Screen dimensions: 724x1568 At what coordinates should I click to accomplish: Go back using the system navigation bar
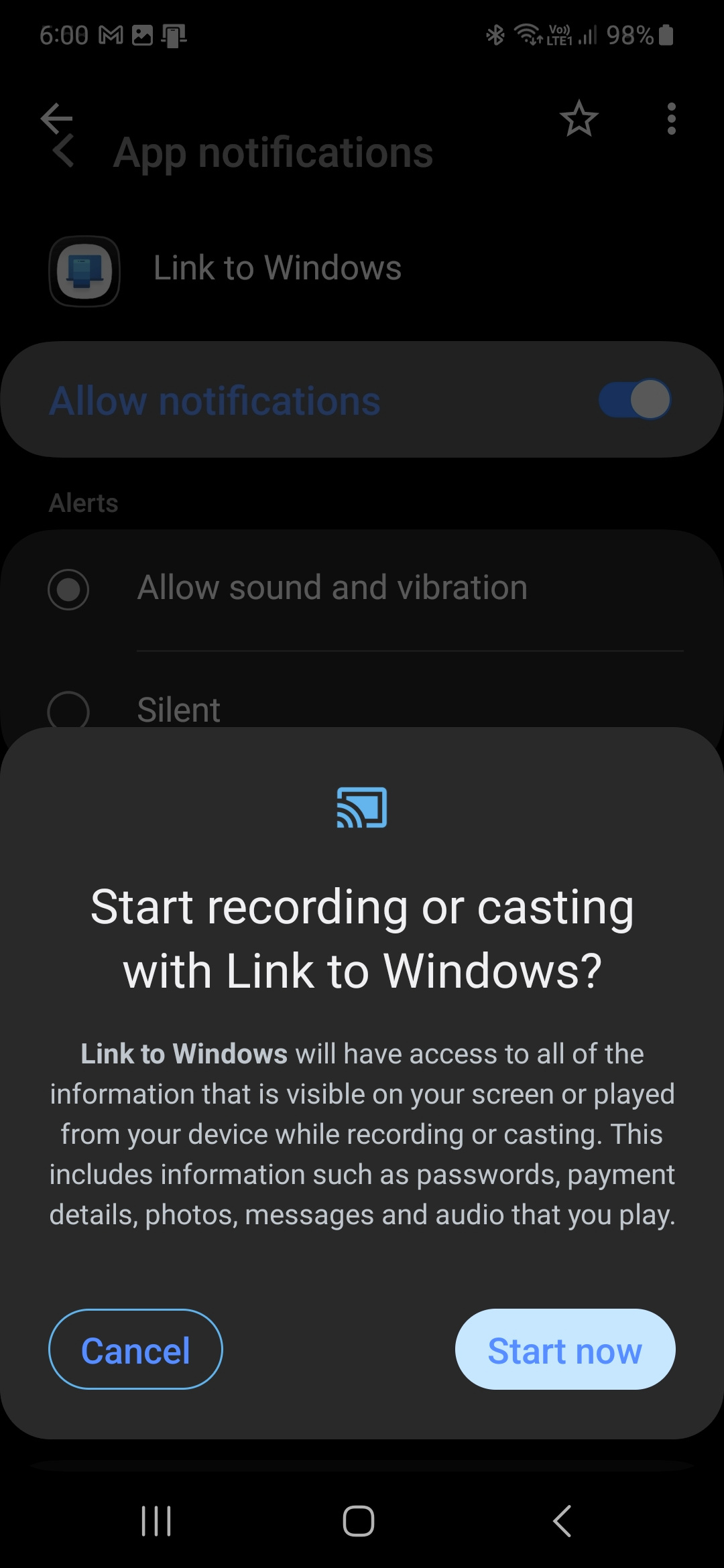tap(562, 1520)
